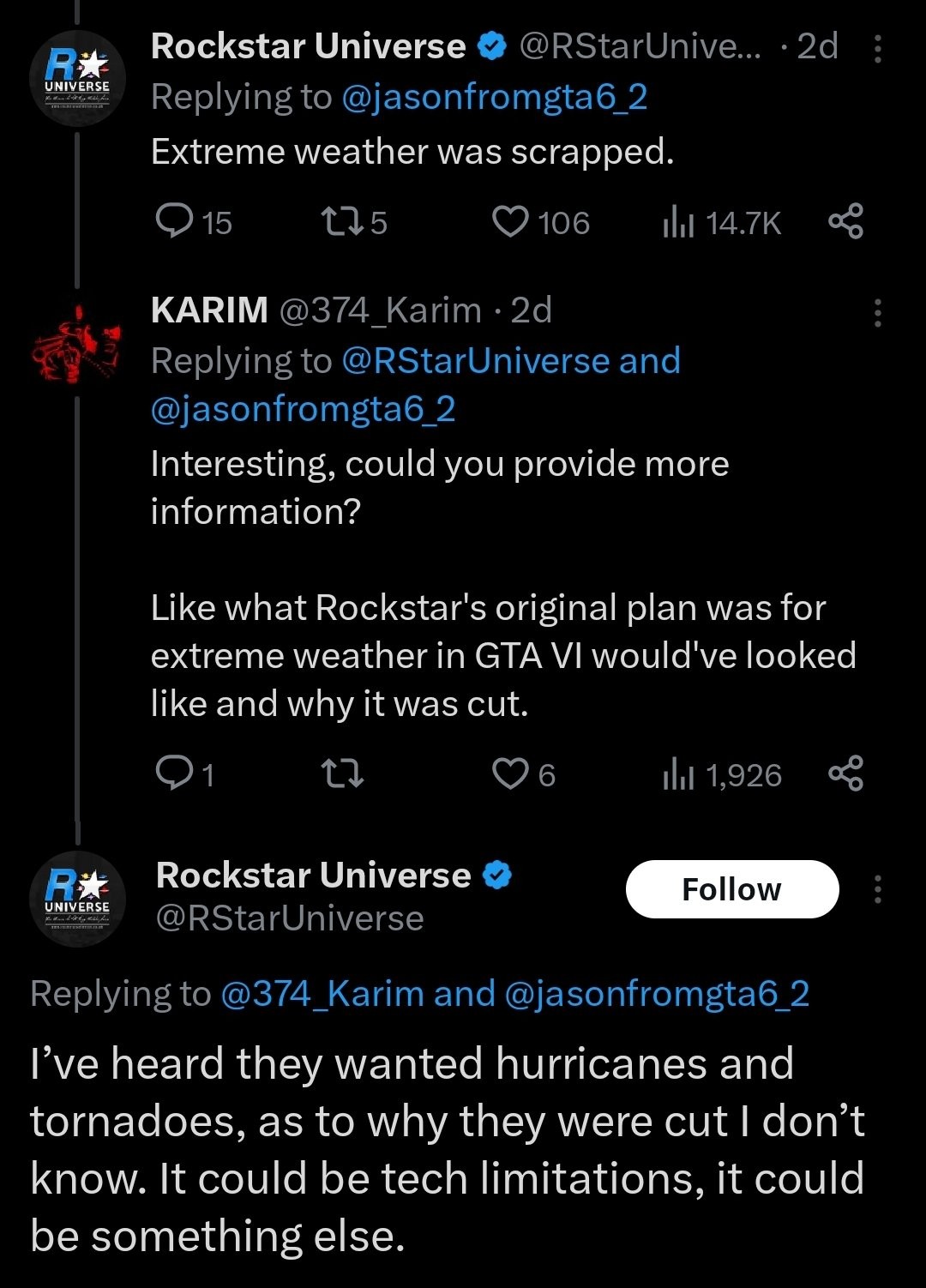Open more options next to the Follow button
Viewport: 926px width, 1288px height.
click(x=877, y=889)
